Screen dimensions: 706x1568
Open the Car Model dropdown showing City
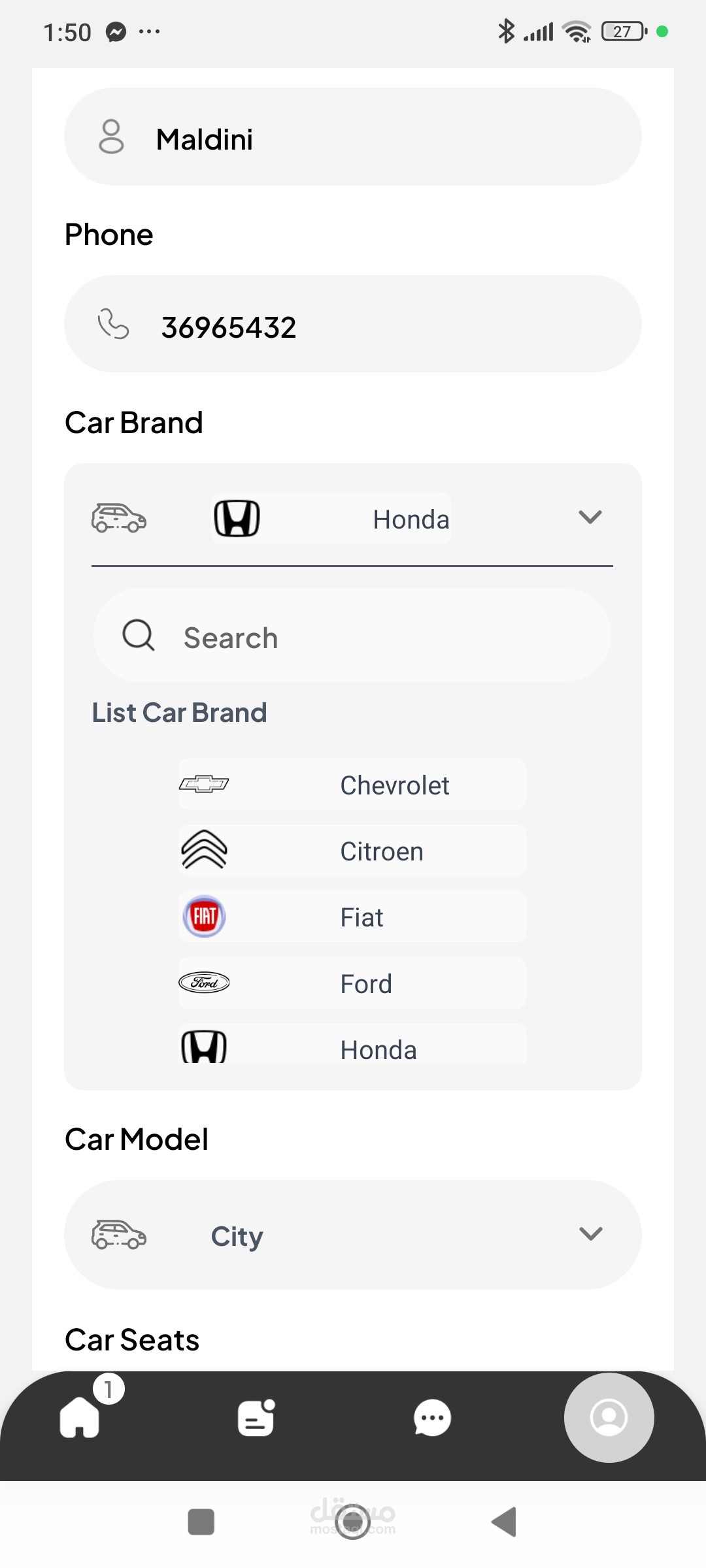click(353, 1235)
